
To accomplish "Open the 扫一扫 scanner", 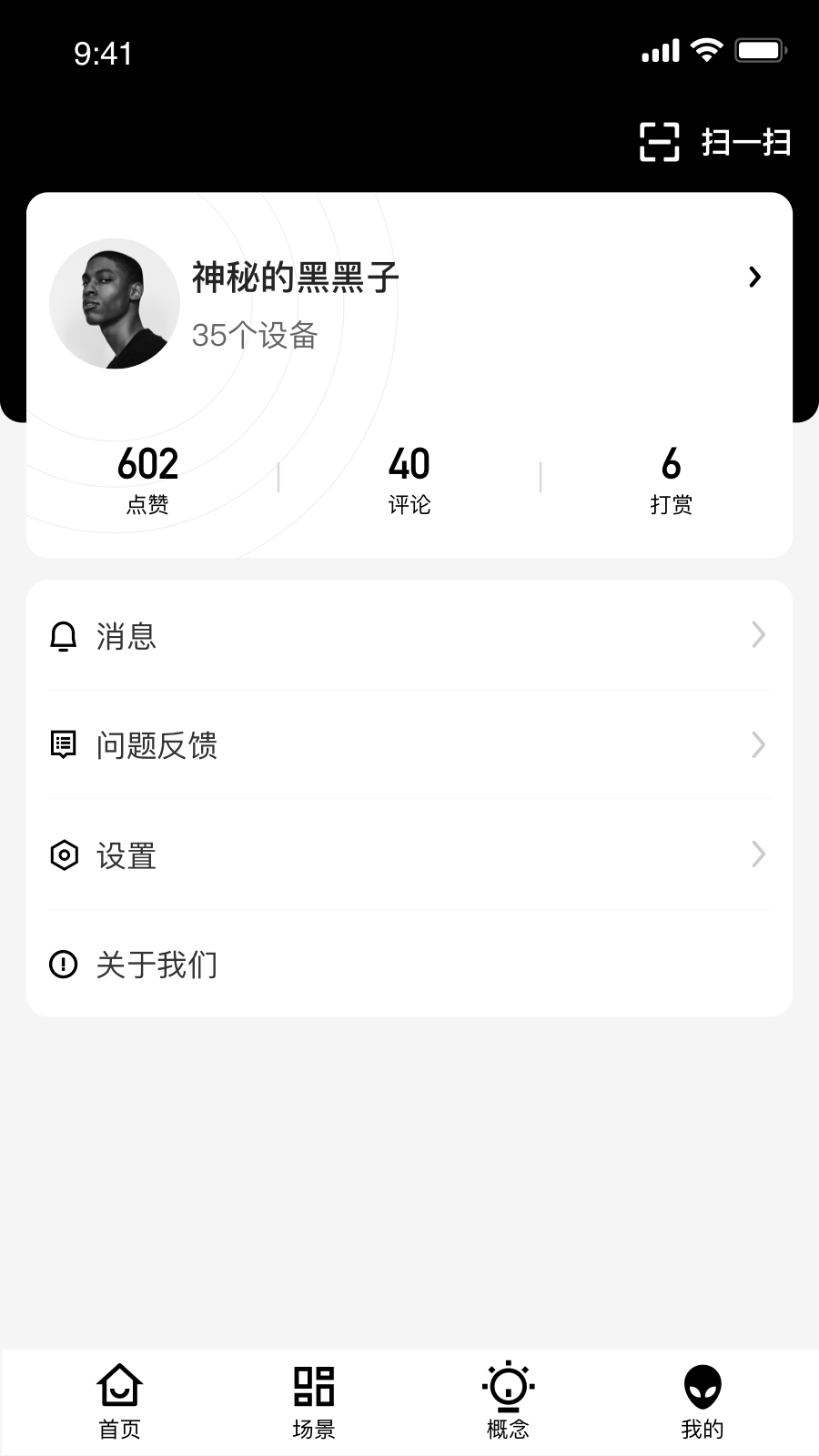I will [x=715, y=142].
